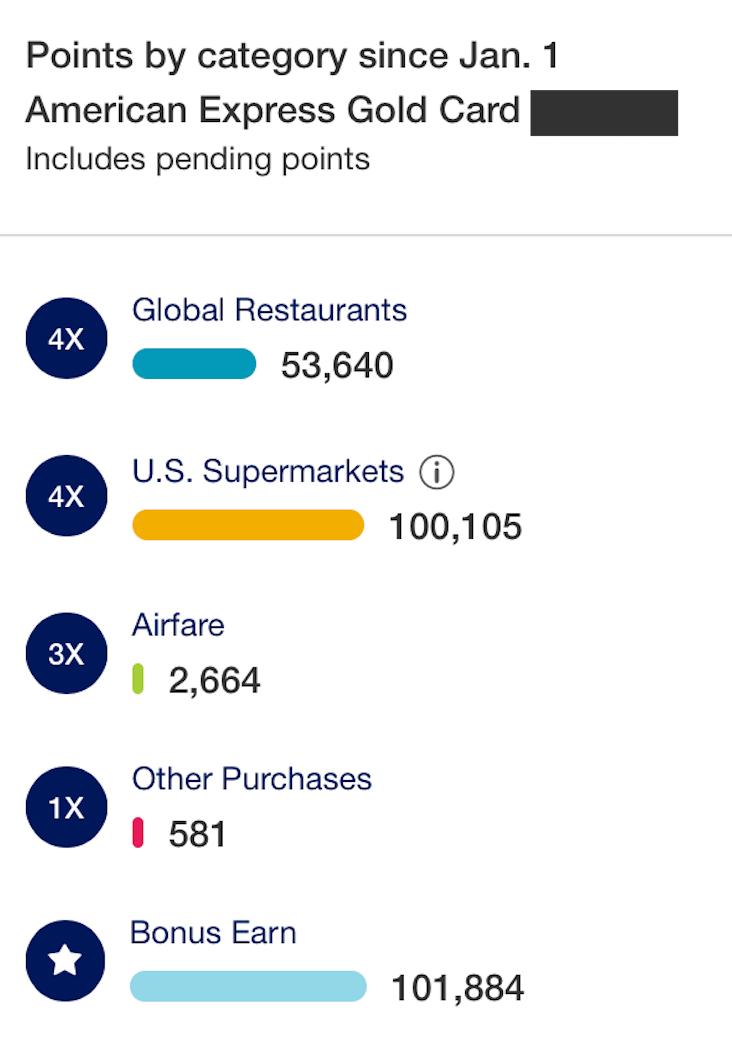Click the American Express Gold Card title
Viewport: 732px width, 1056px height.
[272, 110]
